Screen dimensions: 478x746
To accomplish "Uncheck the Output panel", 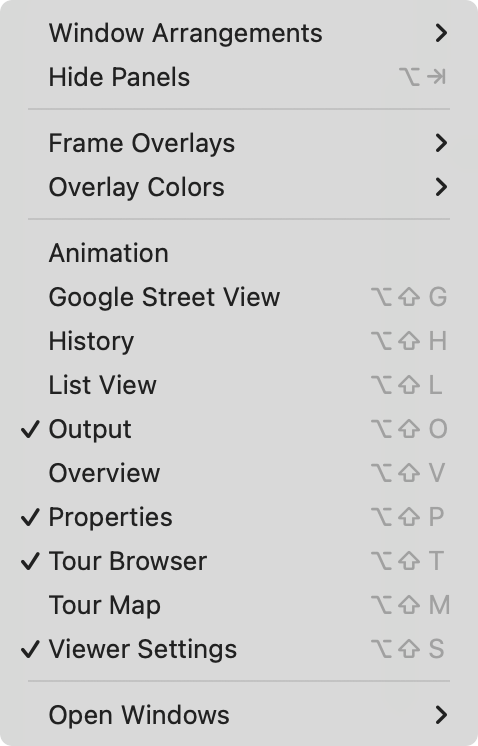I will point(239,429).
